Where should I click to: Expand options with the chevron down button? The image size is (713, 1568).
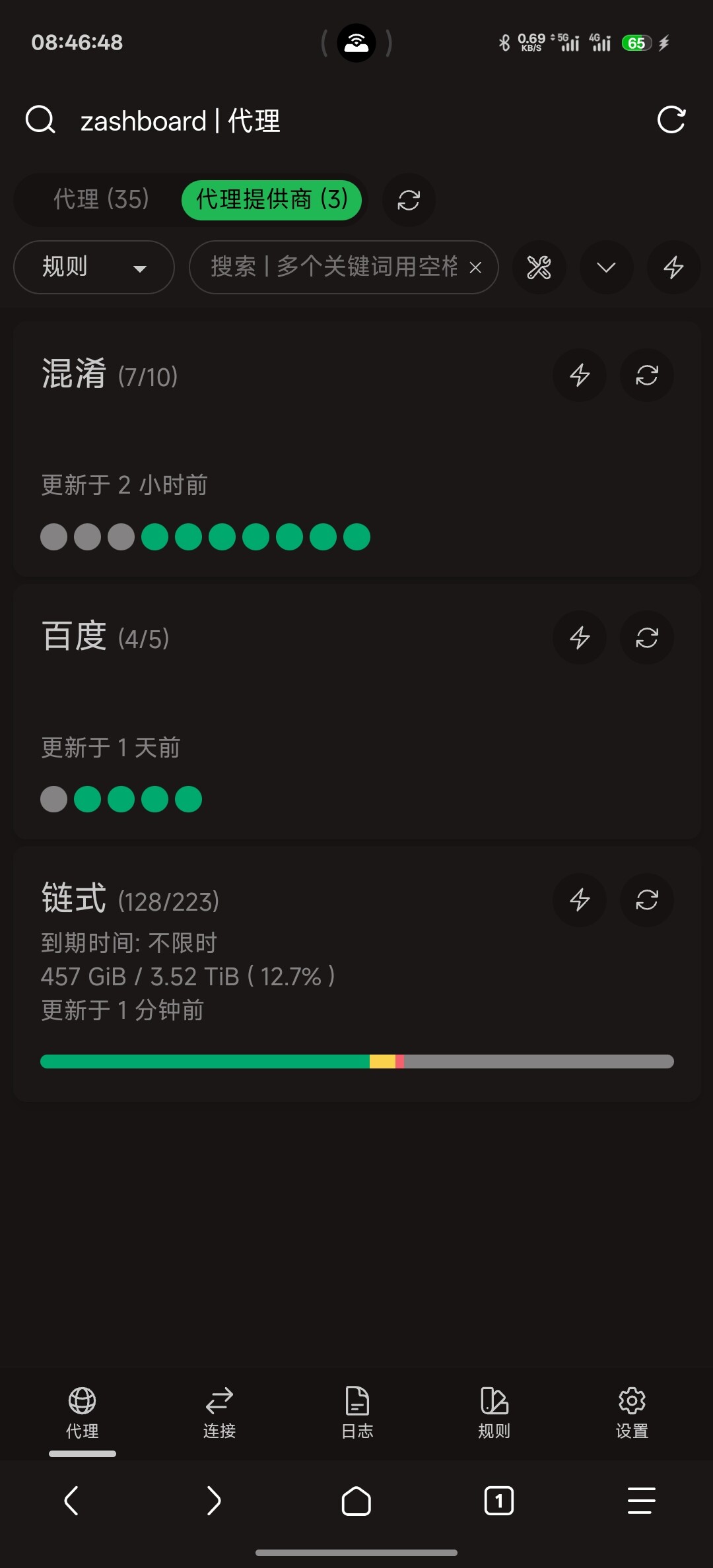pos(606,267)
